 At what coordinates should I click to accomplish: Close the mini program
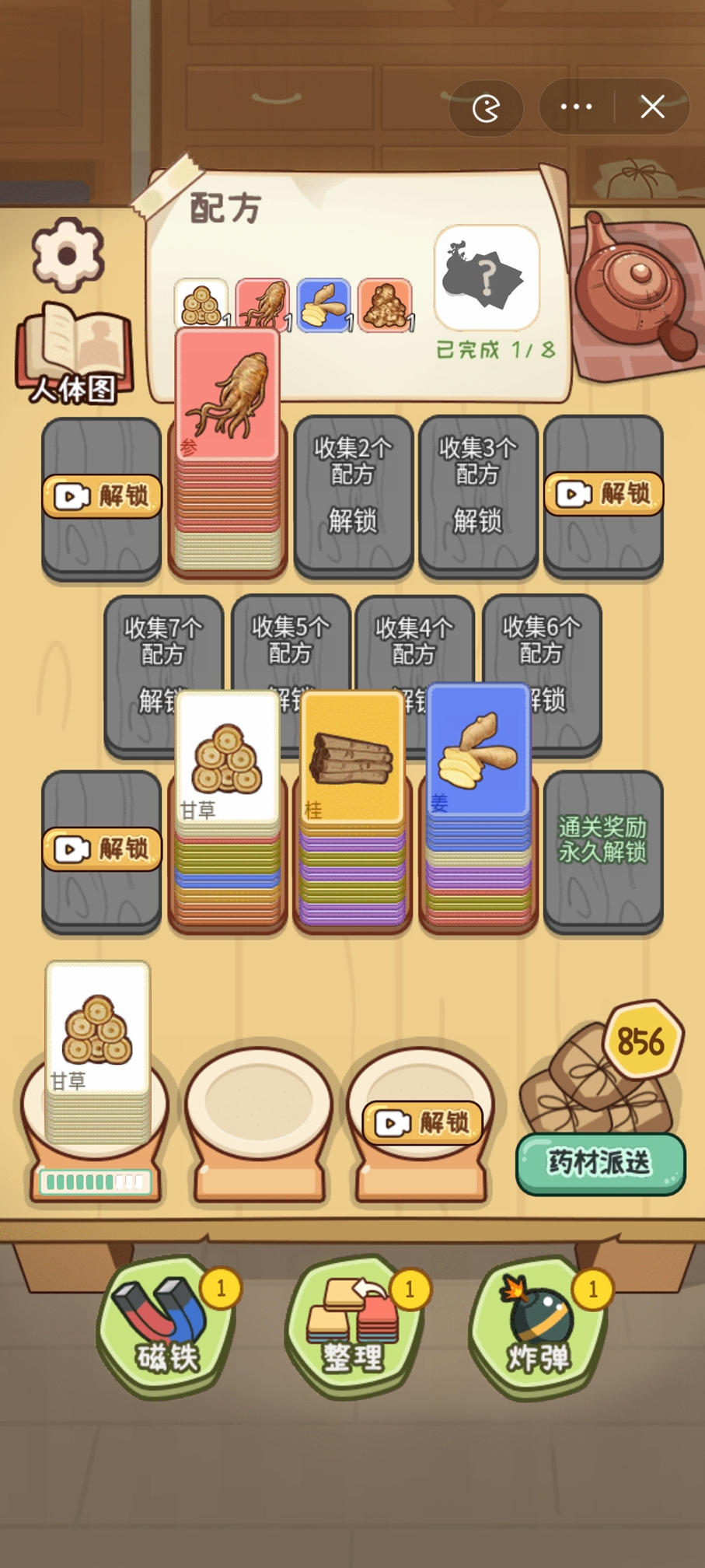tap(652, 107)
